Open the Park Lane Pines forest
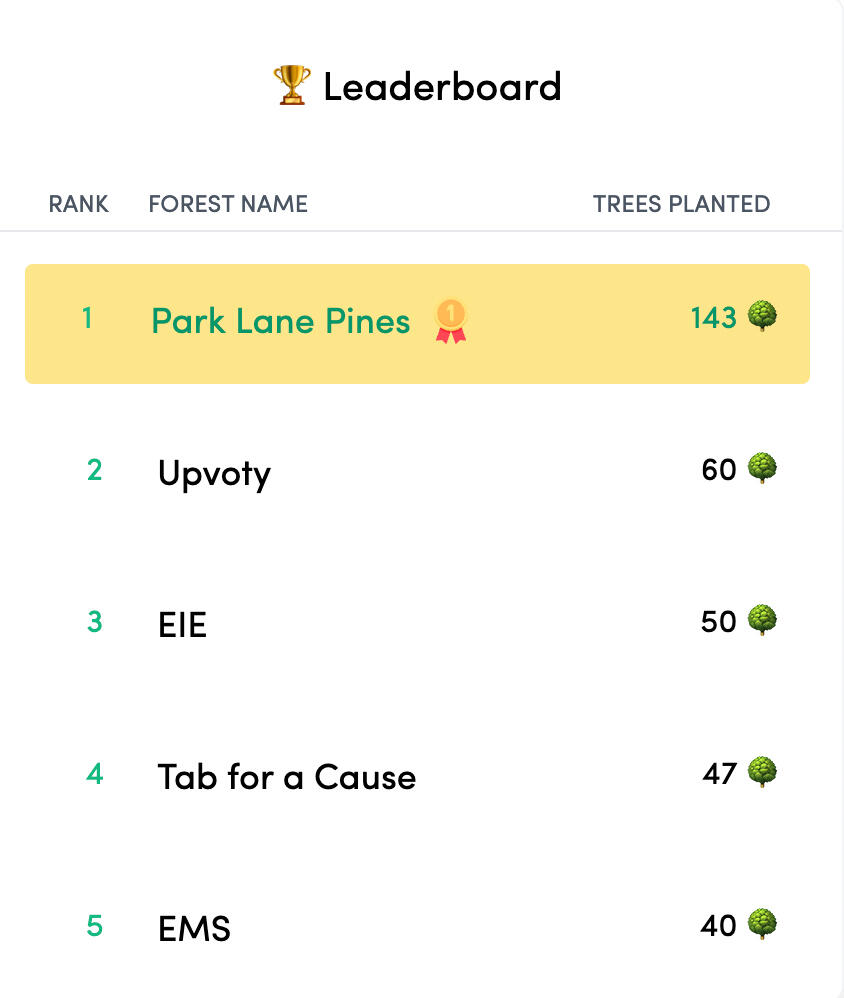The image size is (844, 998). (281, 322)
